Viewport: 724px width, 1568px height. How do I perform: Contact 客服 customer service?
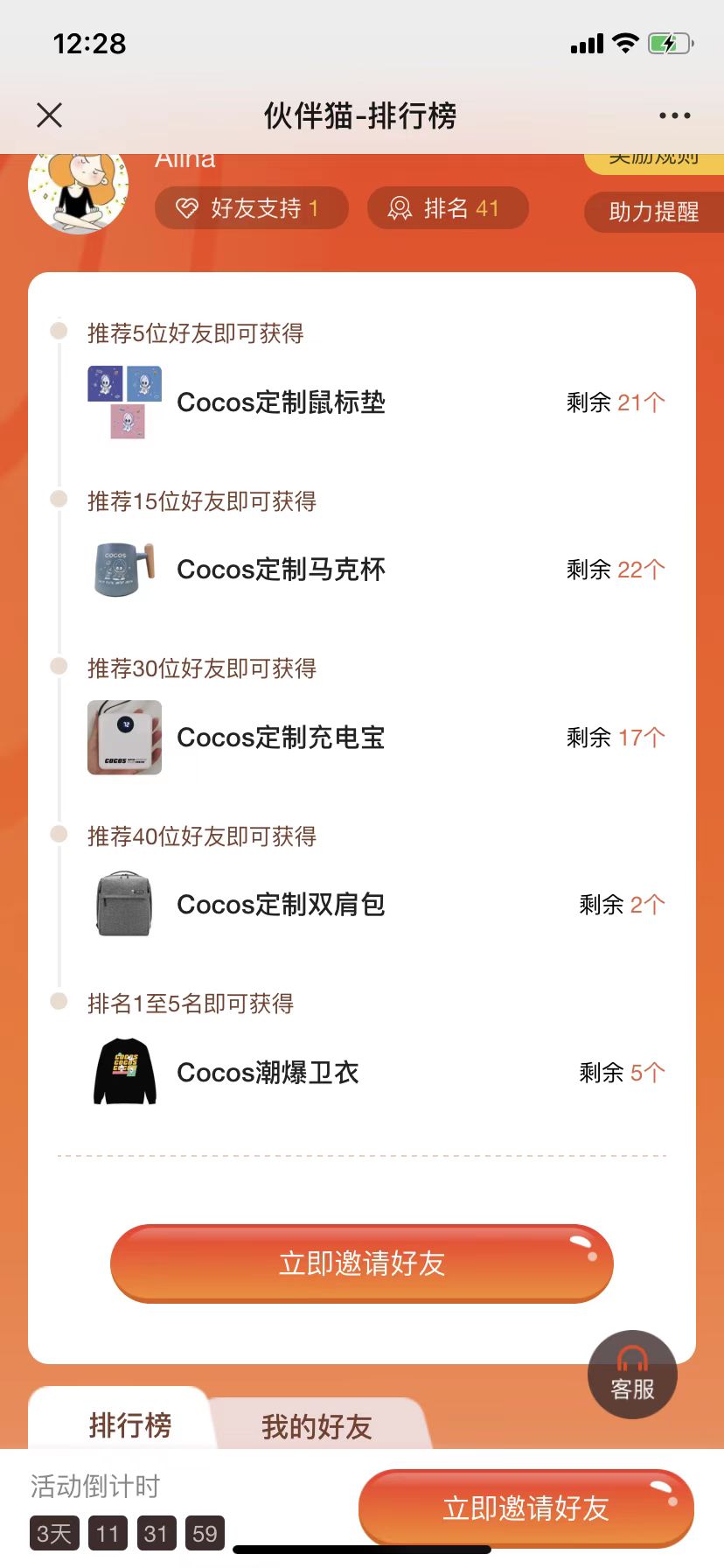[x=632, y=1375]
